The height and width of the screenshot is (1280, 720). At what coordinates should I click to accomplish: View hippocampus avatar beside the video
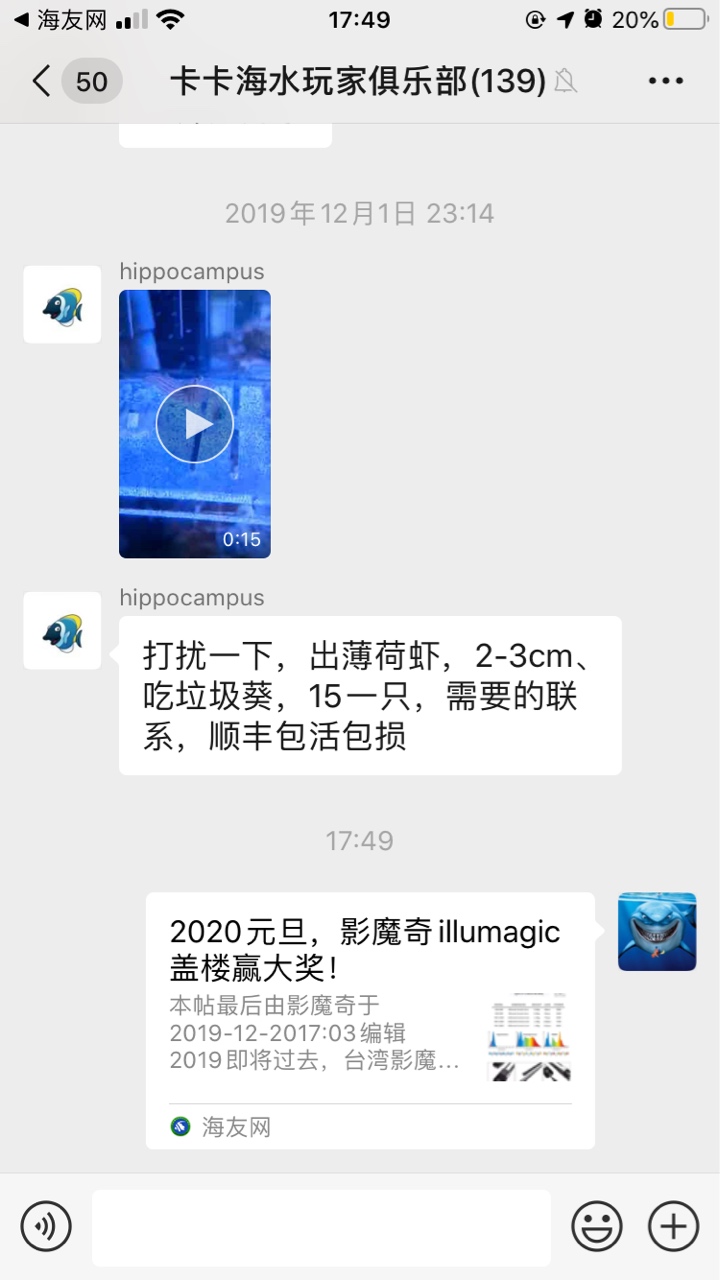coord(62,305)
